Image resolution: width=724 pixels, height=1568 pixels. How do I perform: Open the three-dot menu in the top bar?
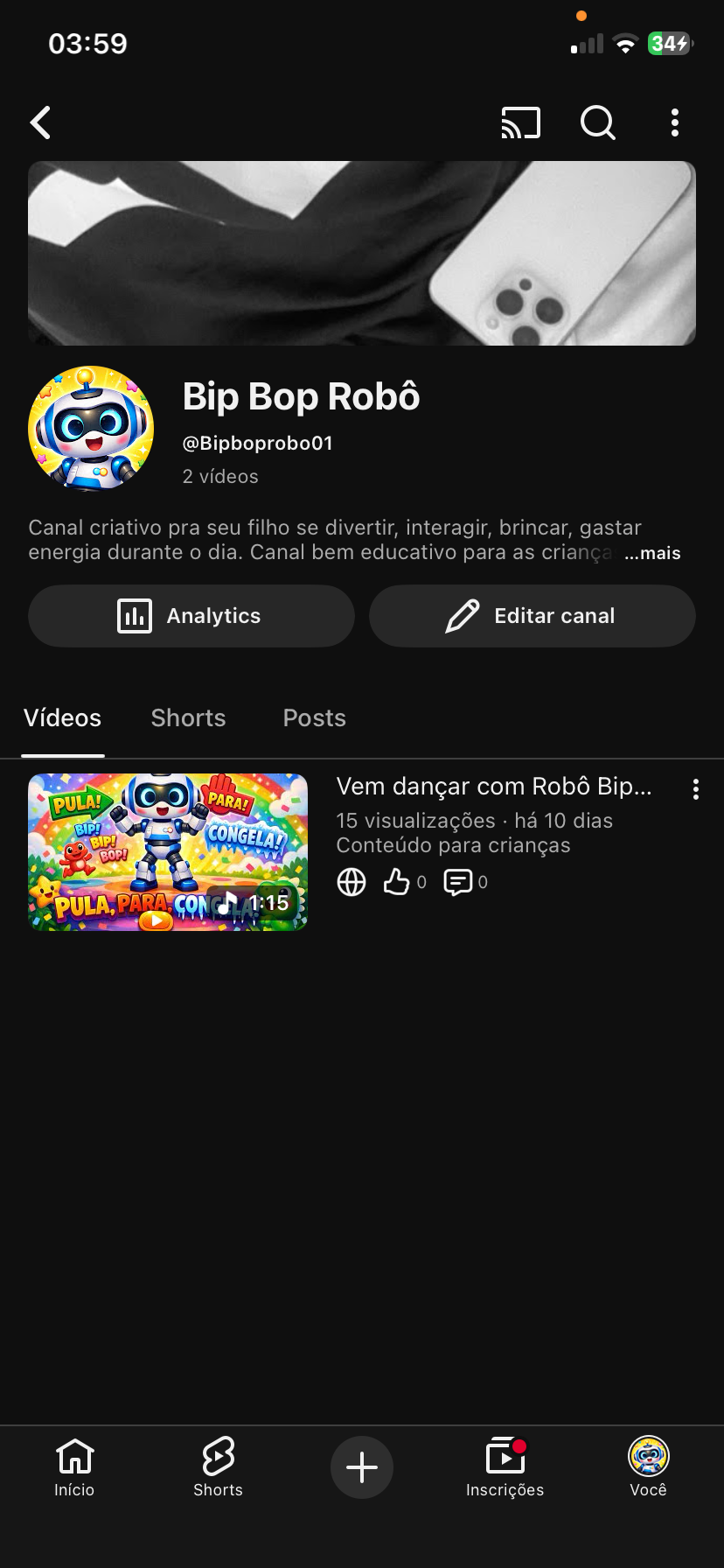coord(674,122)
